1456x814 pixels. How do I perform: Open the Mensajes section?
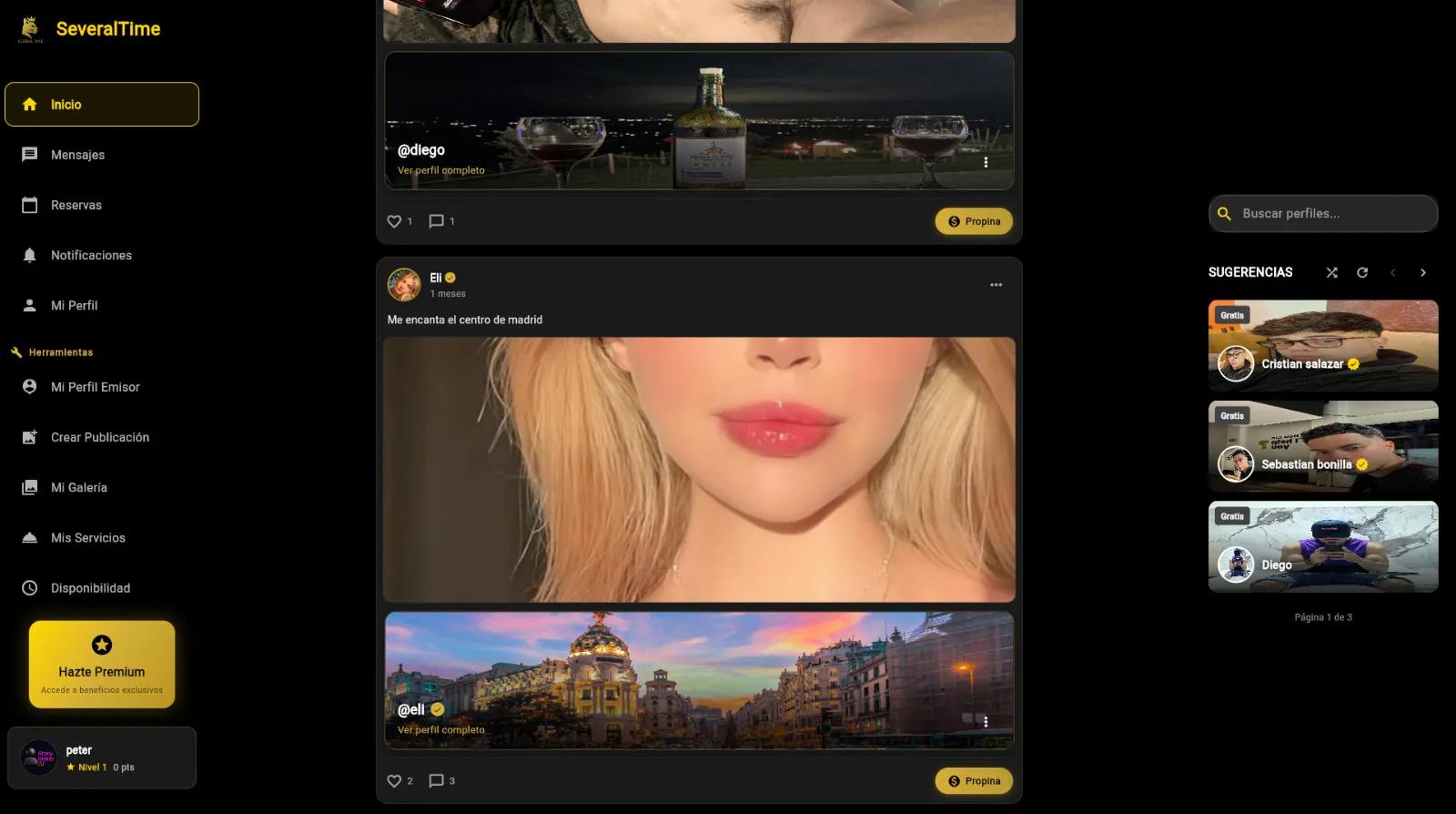[77, 155]
